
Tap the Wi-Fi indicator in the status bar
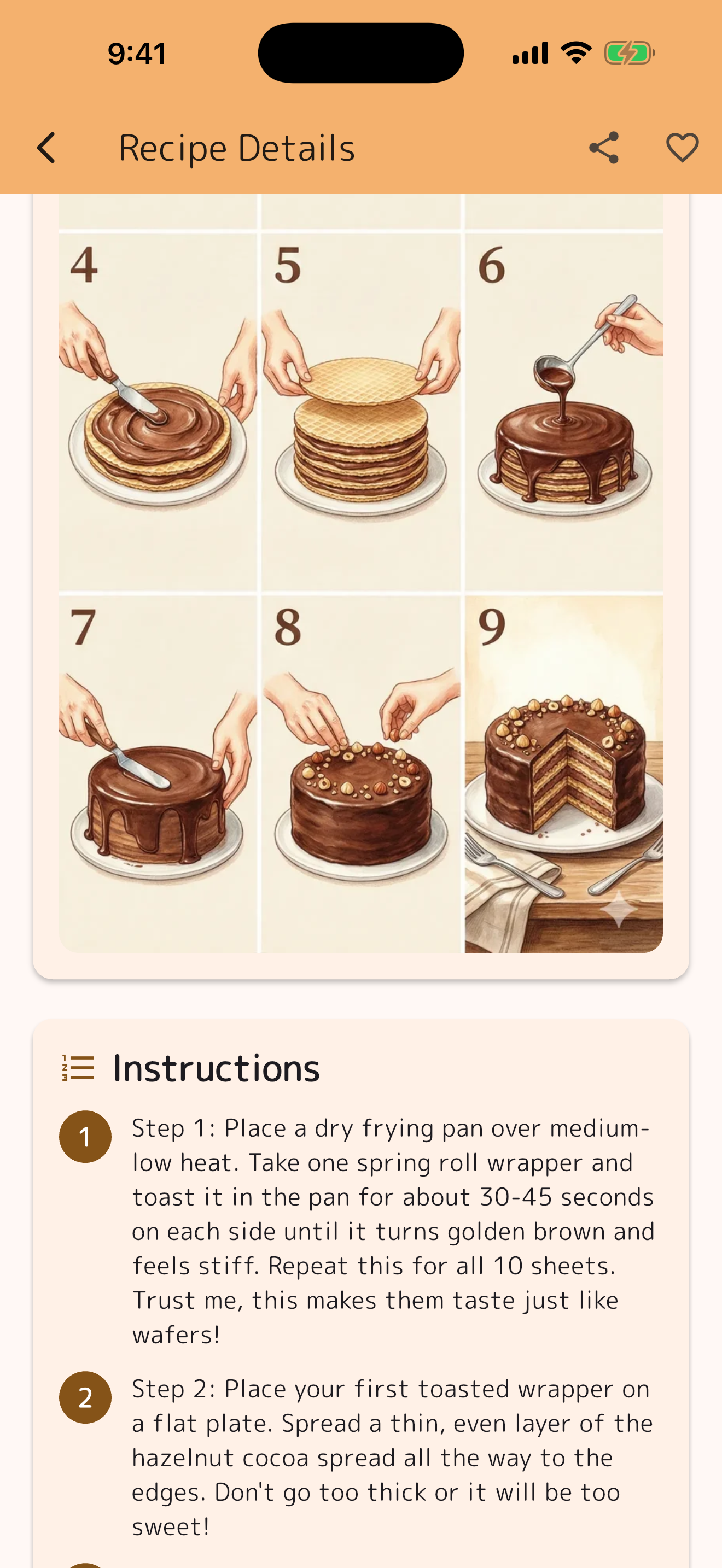coord(575,52)
